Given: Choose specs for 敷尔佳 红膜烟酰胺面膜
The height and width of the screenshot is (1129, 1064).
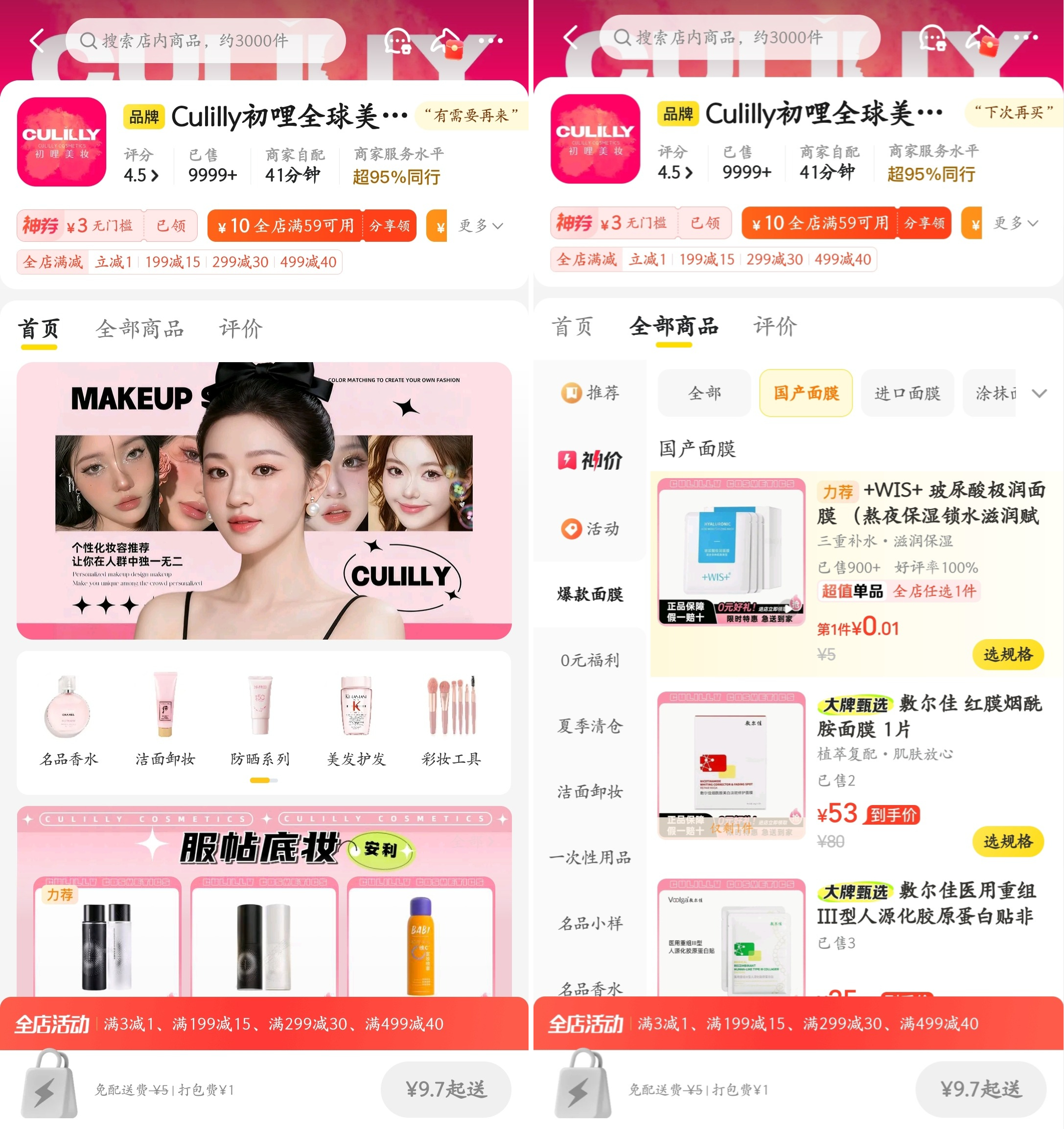Looking at the screenshot, I should (x=1007, y=841).
